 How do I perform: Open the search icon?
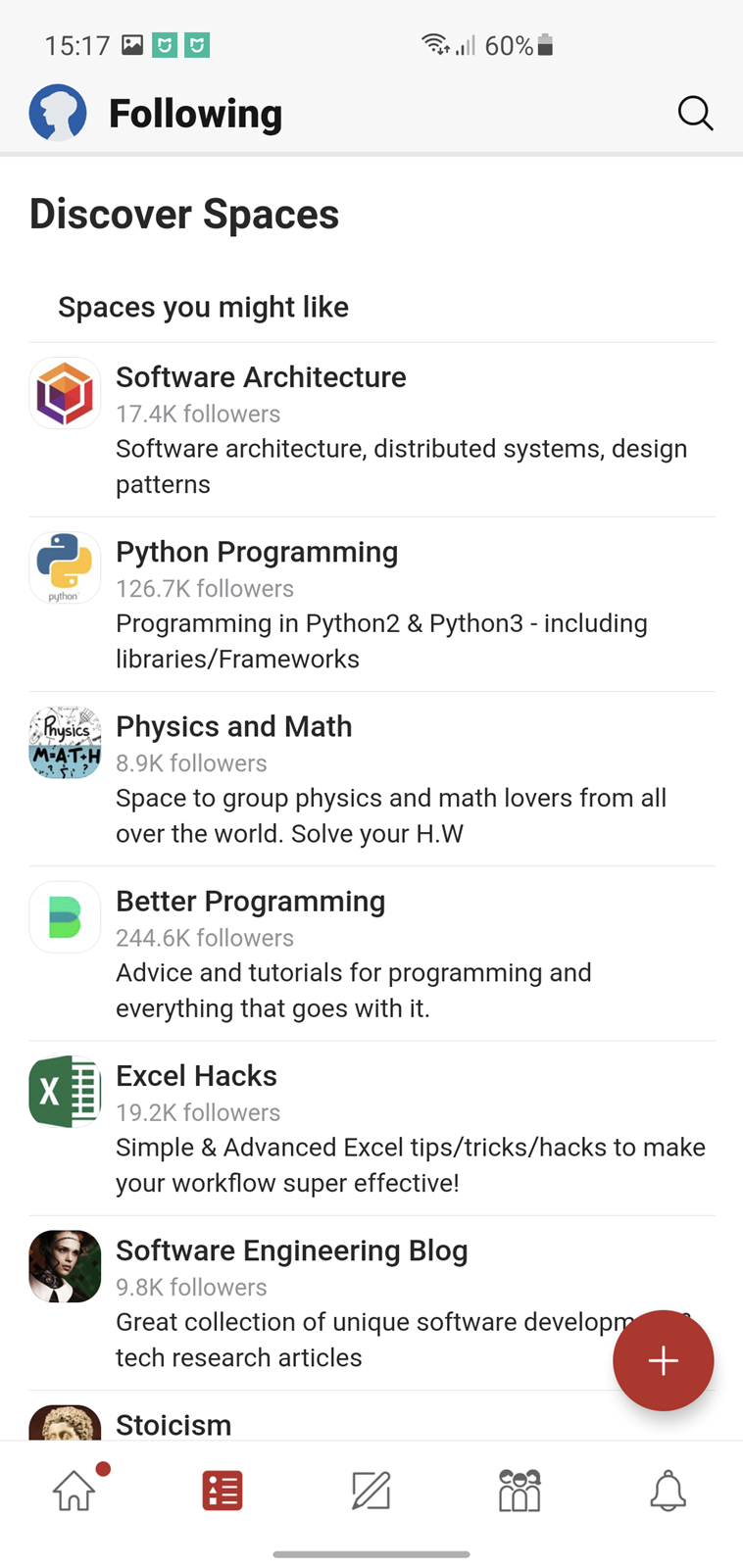(x=695, y=114)
